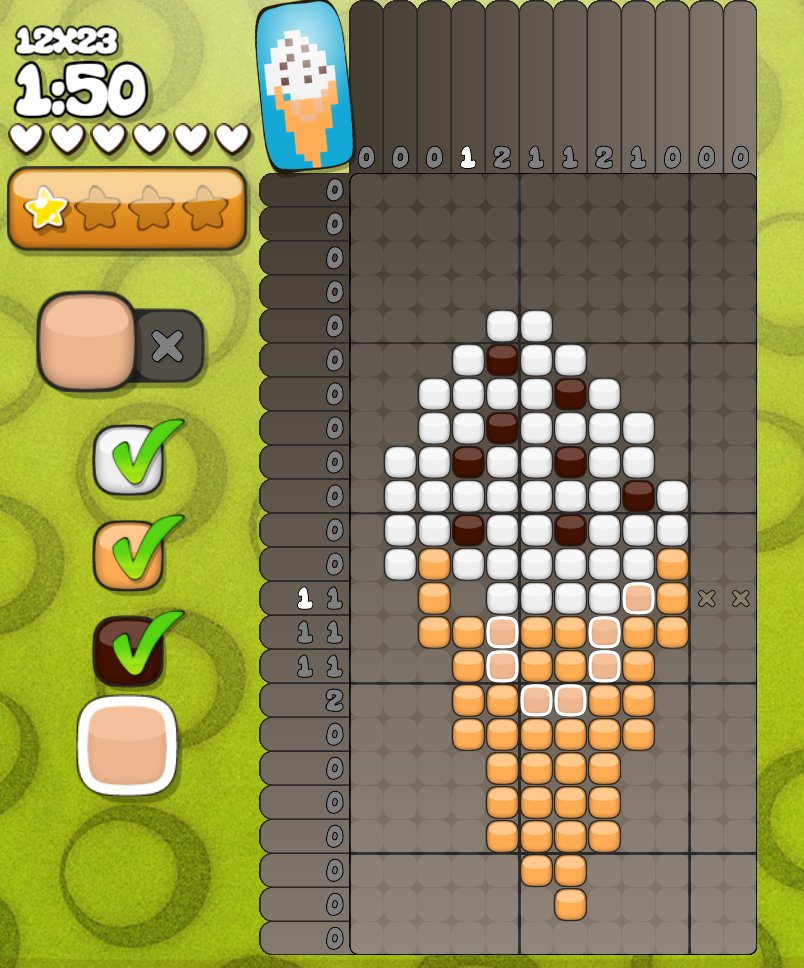Select the peach color swatch

click(127, 746)
